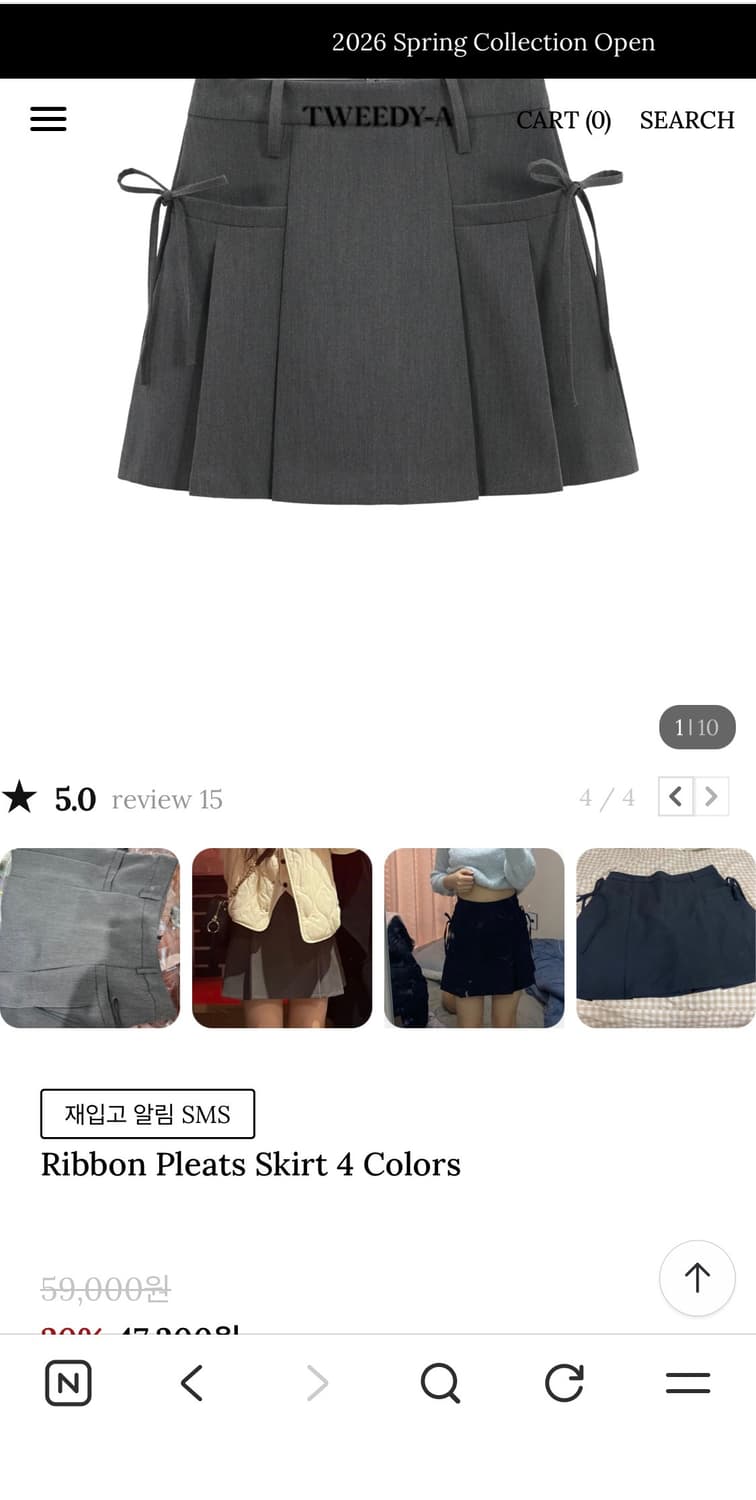Tap the 재입고 알림 SMS button
Viewport: 756px width, 1500px height.
[147, 1113]
